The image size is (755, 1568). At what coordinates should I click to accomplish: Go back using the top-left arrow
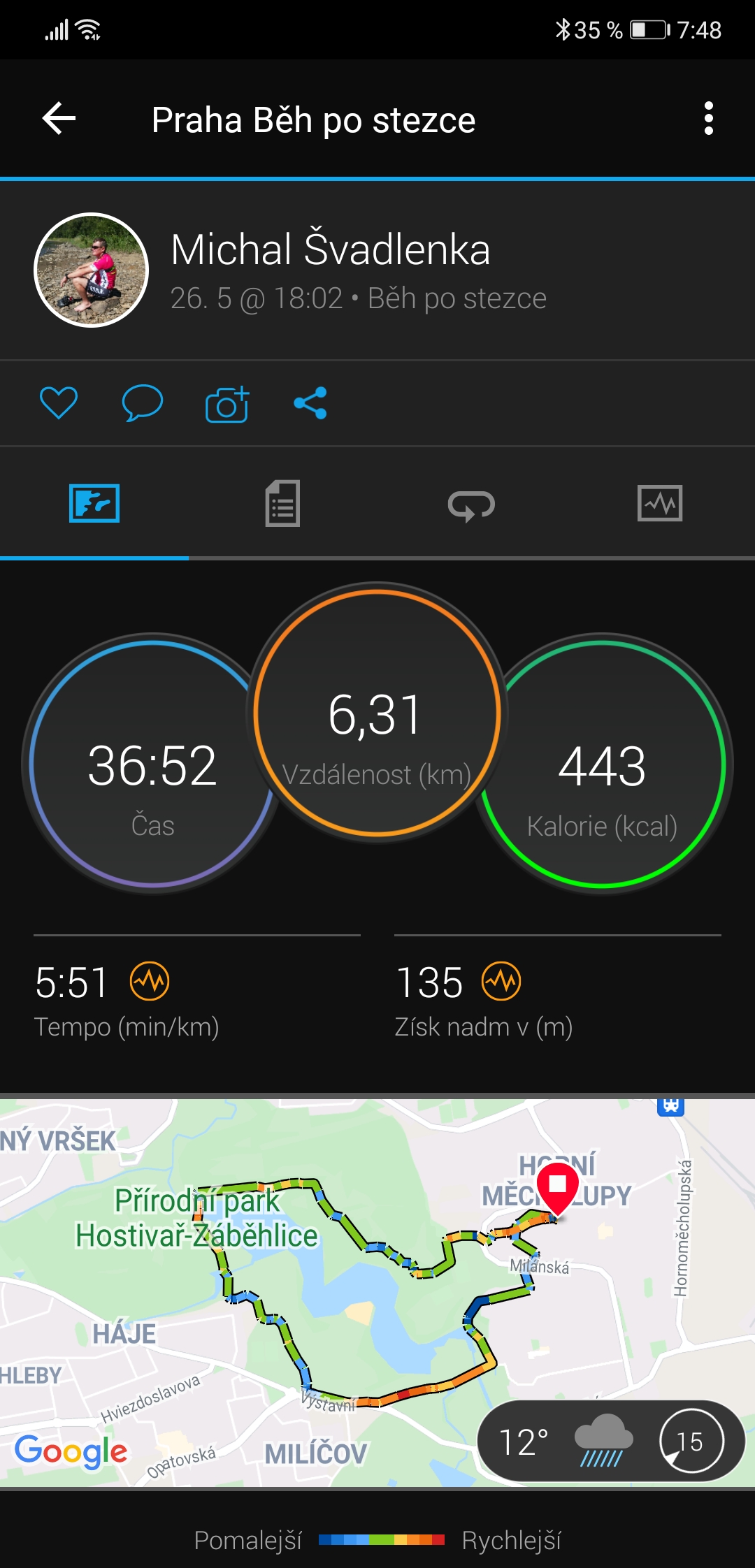59,118
